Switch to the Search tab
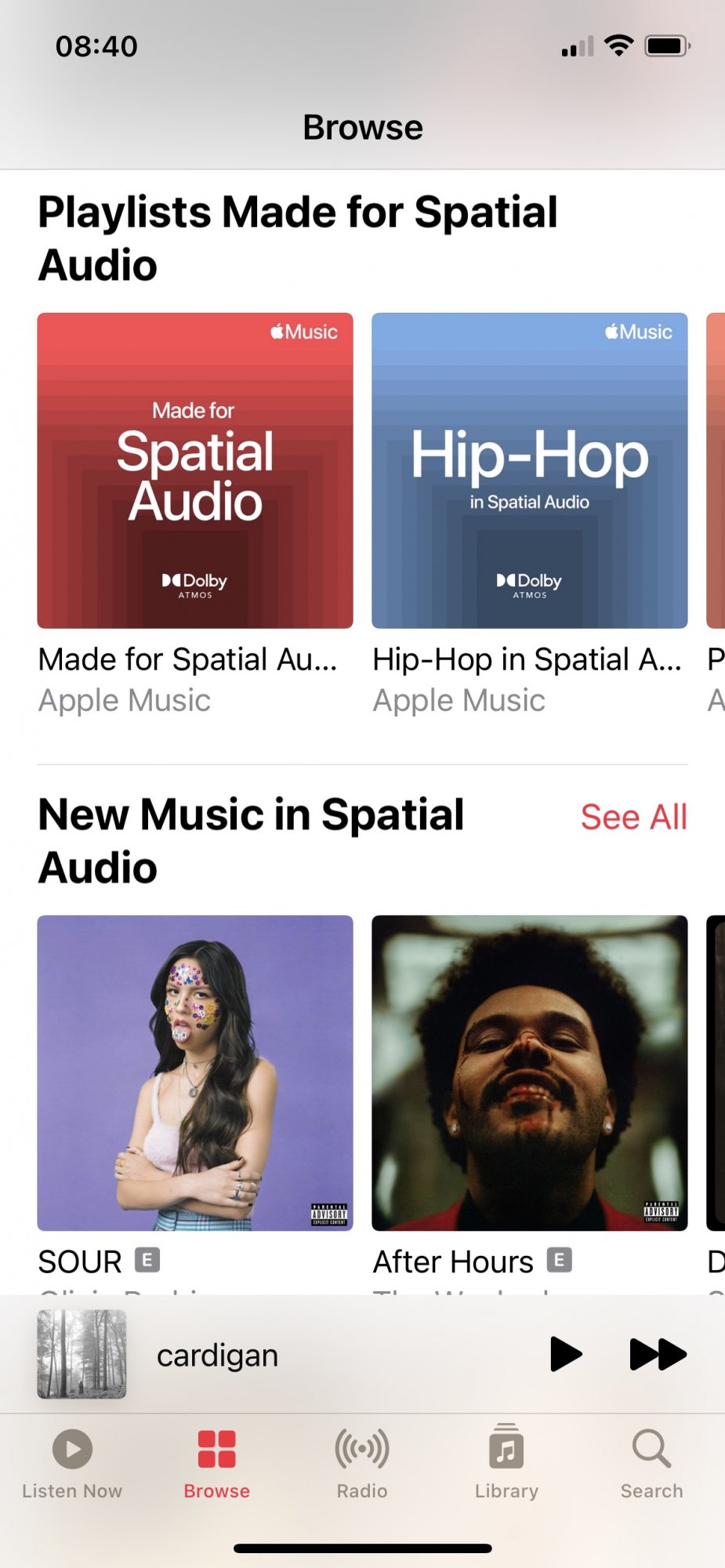The width and height of the screenshot is (725, 1568). pyautogui.click(x=651, y=1463)
